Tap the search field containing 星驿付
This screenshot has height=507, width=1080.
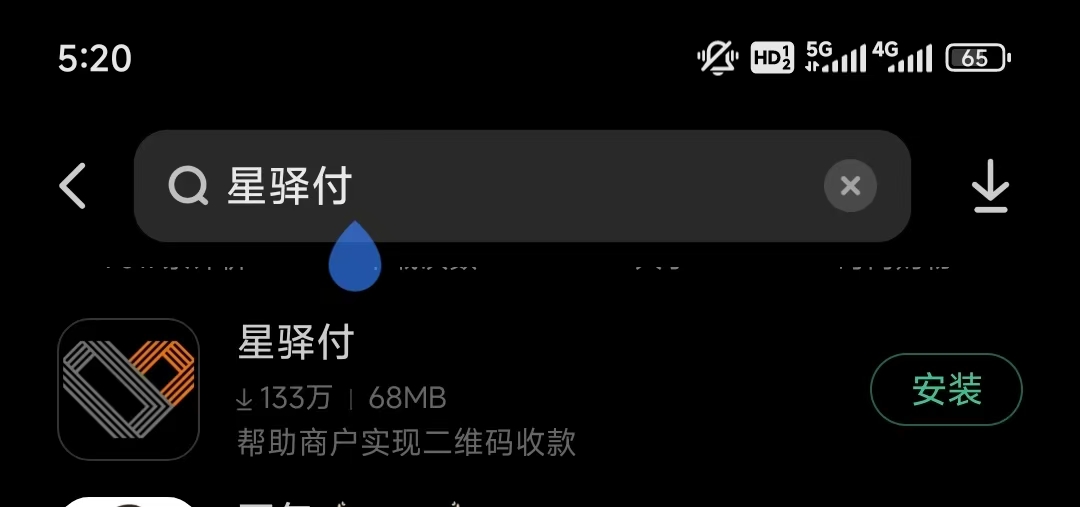pyautogui.click(x=520, y=186)
